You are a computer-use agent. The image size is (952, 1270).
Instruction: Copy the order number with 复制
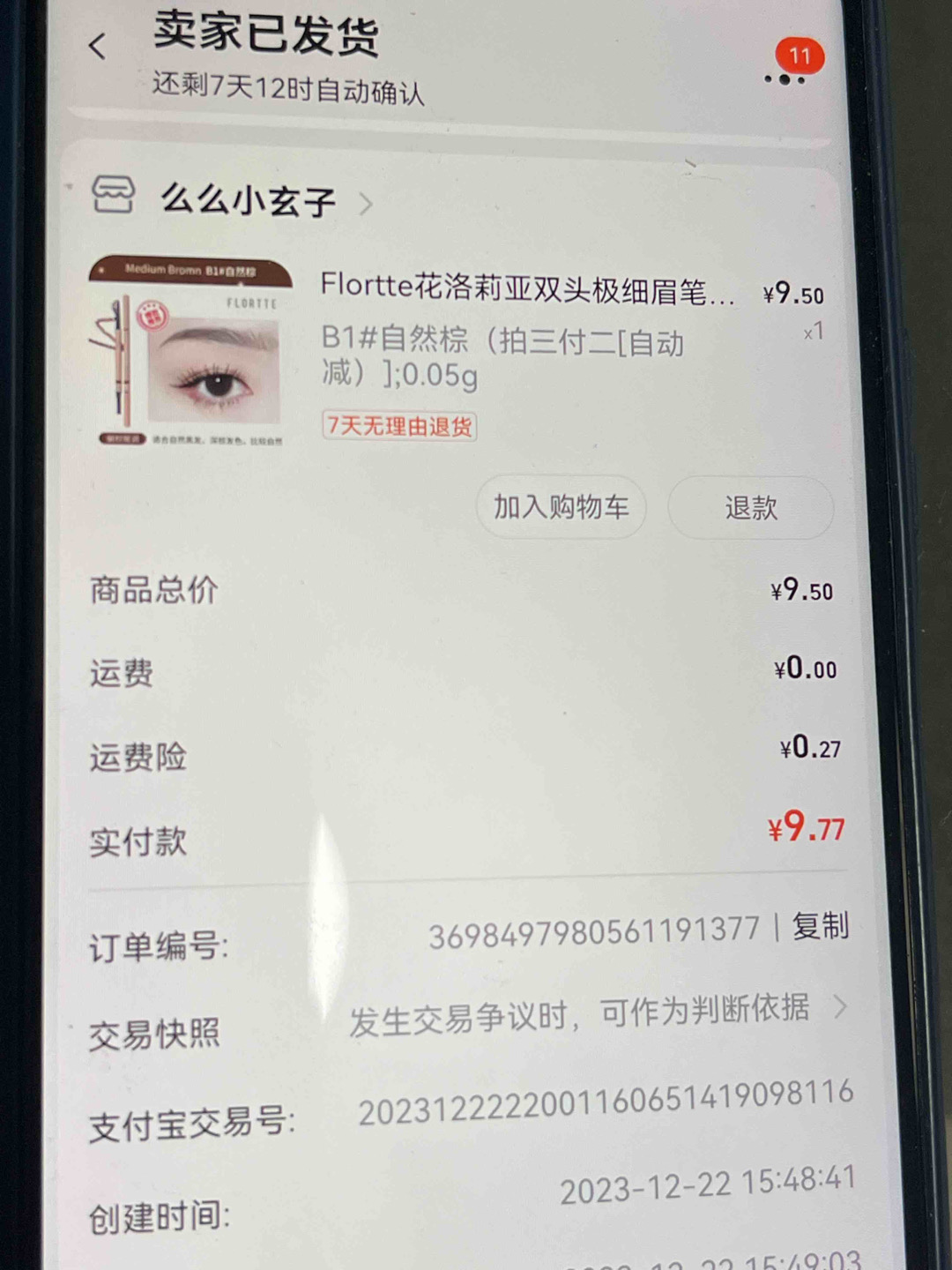(820, 926)
